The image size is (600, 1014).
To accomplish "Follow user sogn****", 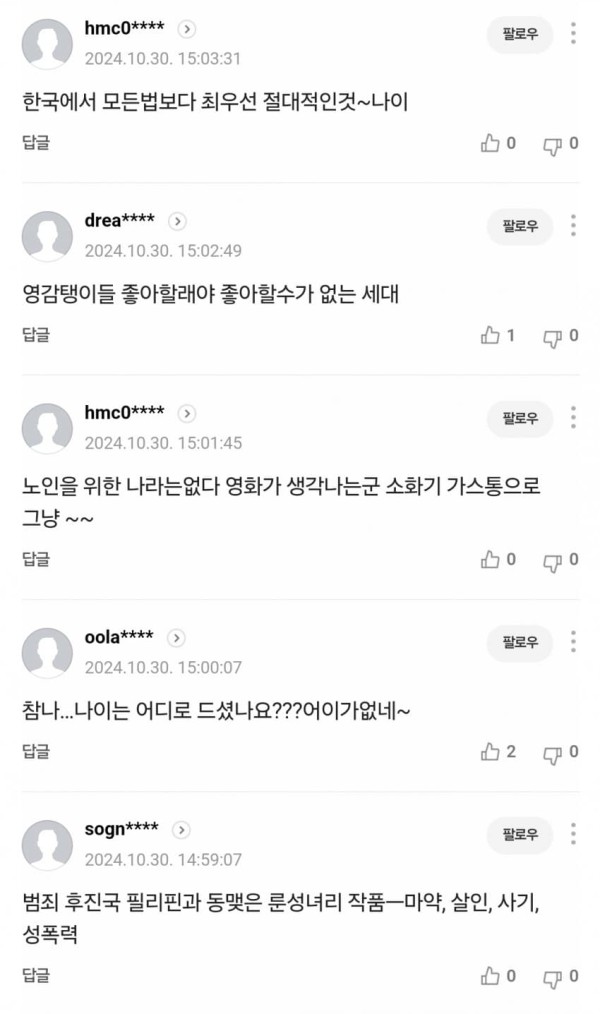I will (520, 834).
